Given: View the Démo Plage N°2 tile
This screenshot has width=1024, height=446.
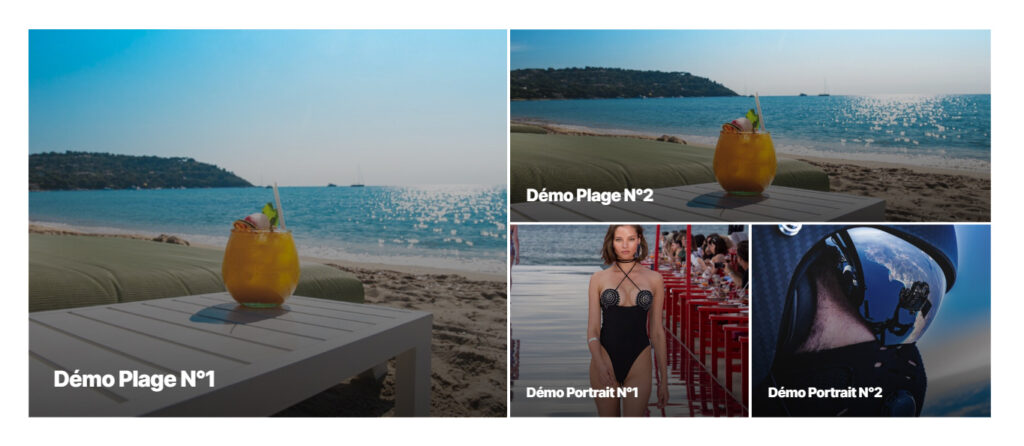Looking at the screenshot, I should [750, 125].
